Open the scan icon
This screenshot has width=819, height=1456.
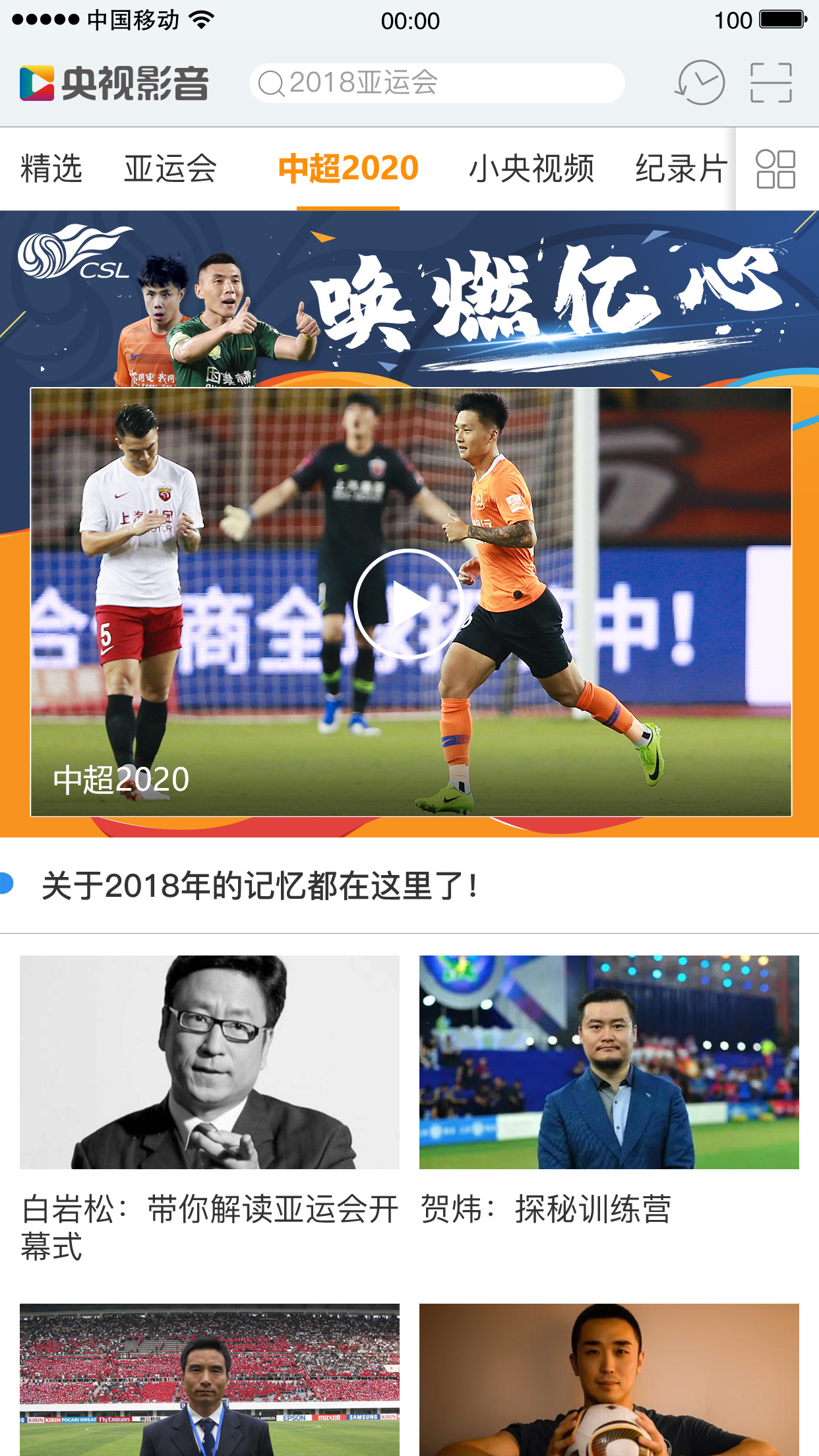pos(771,83)
